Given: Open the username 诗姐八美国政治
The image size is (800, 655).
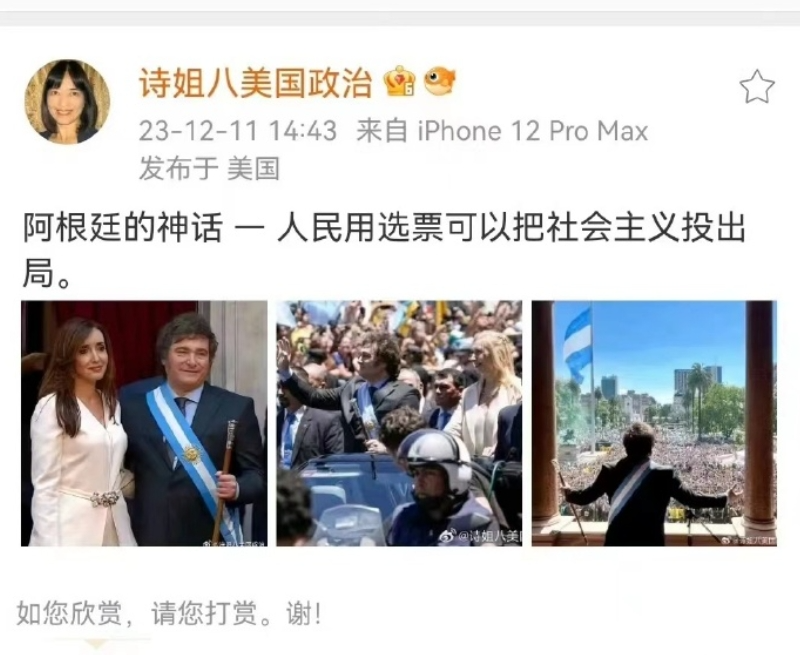Looking at the screenshot, I should [x=255, y=83].
